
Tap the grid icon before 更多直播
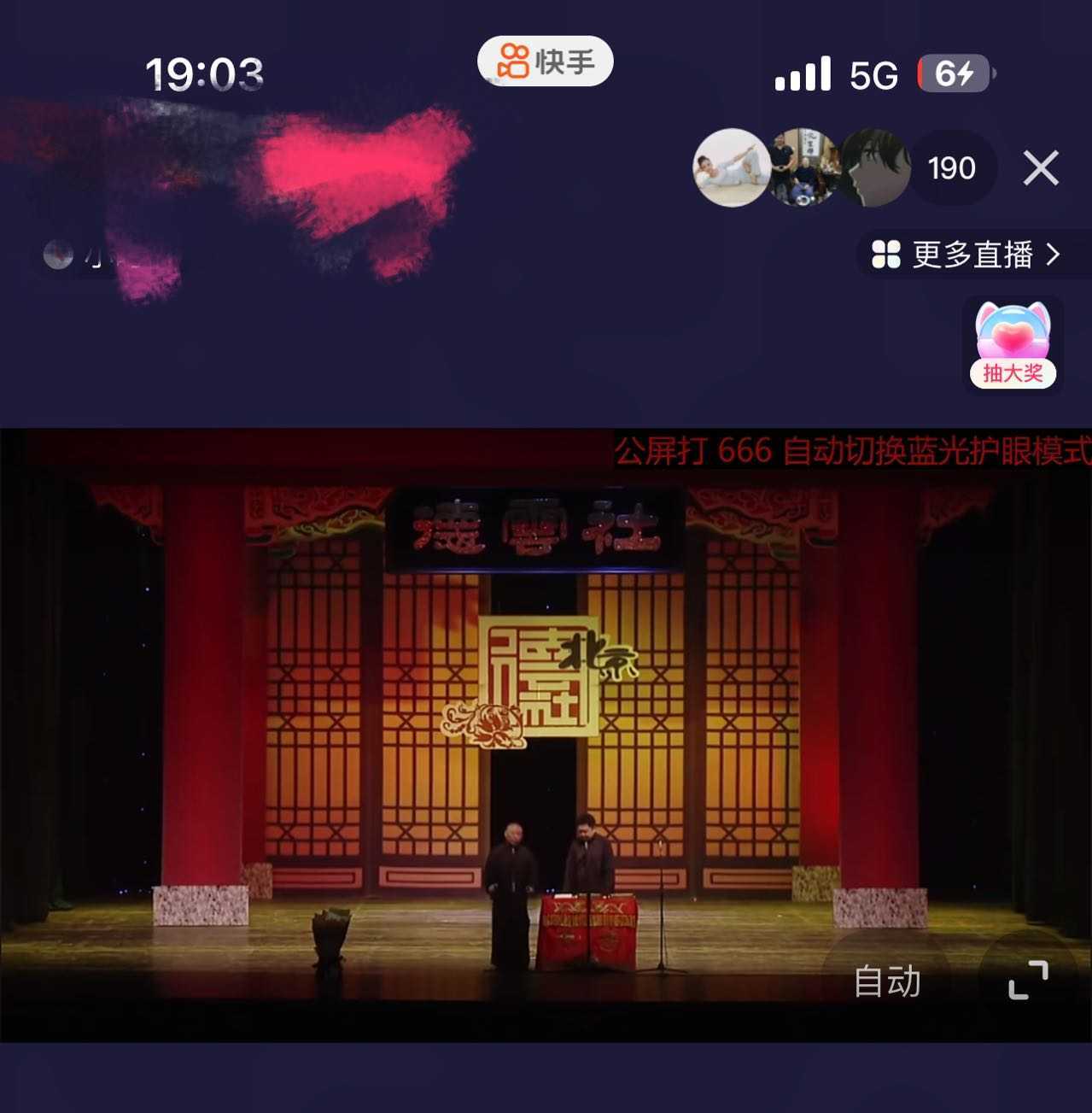tap(886, 253)
